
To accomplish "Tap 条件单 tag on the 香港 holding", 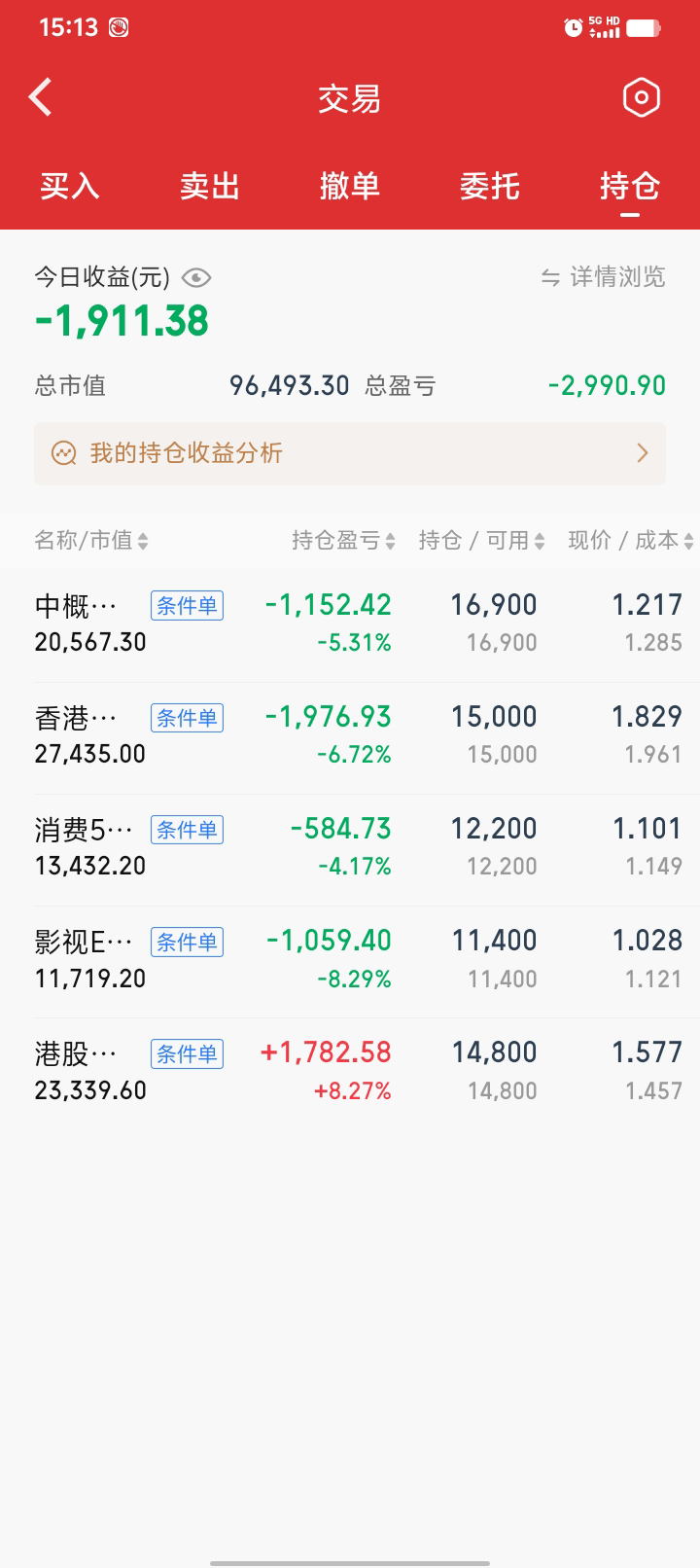I will coord(187,718).
